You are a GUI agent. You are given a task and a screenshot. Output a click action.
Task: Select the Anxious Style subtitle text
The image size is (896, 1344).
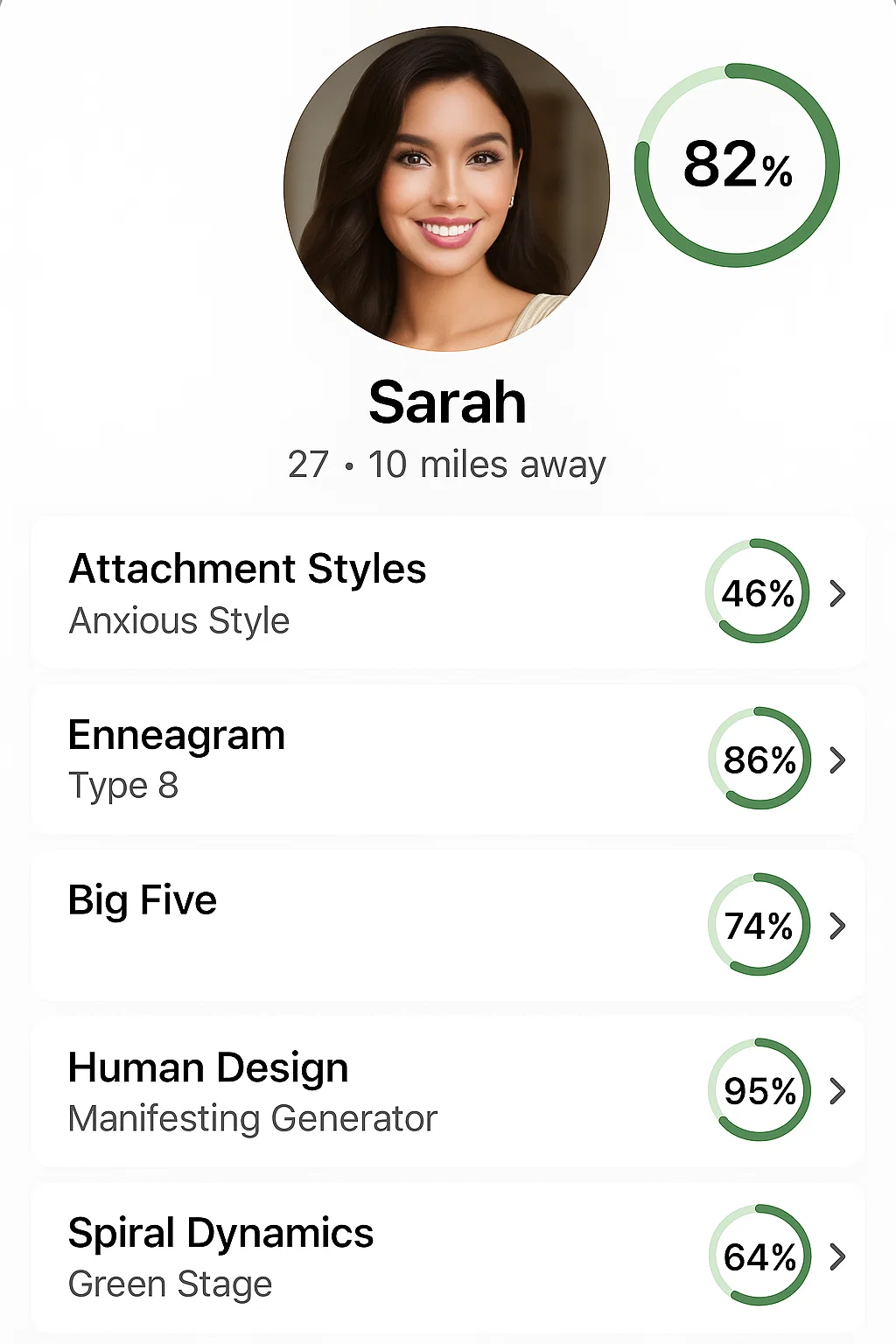(178, 621)
